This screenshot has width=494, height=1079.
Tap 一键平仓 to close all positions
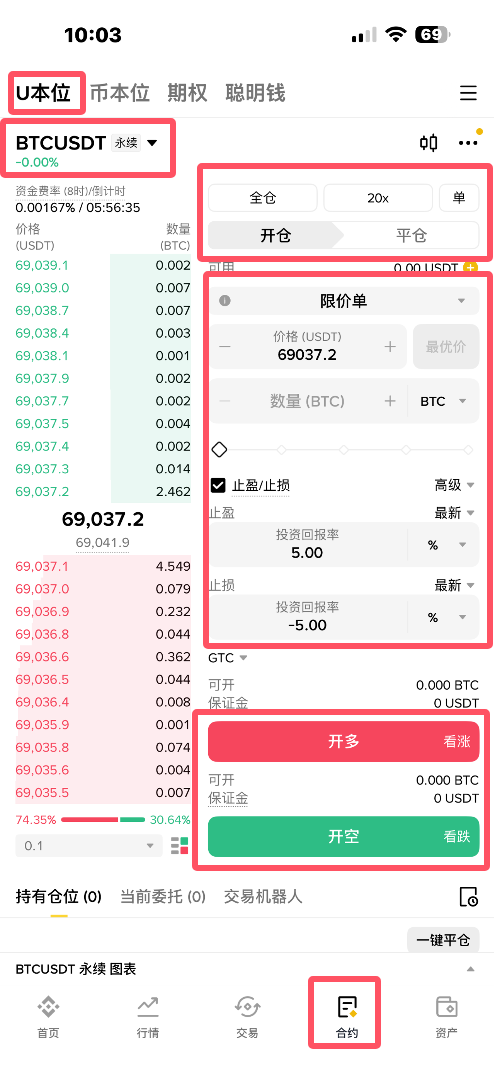pos(443,941)
